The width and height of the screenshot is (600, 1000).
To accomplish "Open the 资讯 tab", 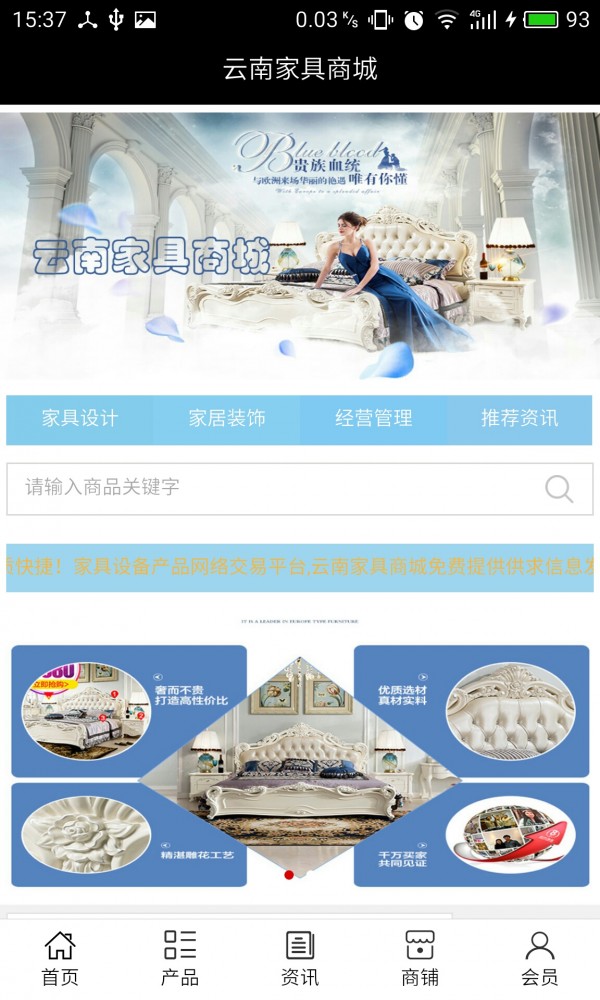I will click(300, 958).
